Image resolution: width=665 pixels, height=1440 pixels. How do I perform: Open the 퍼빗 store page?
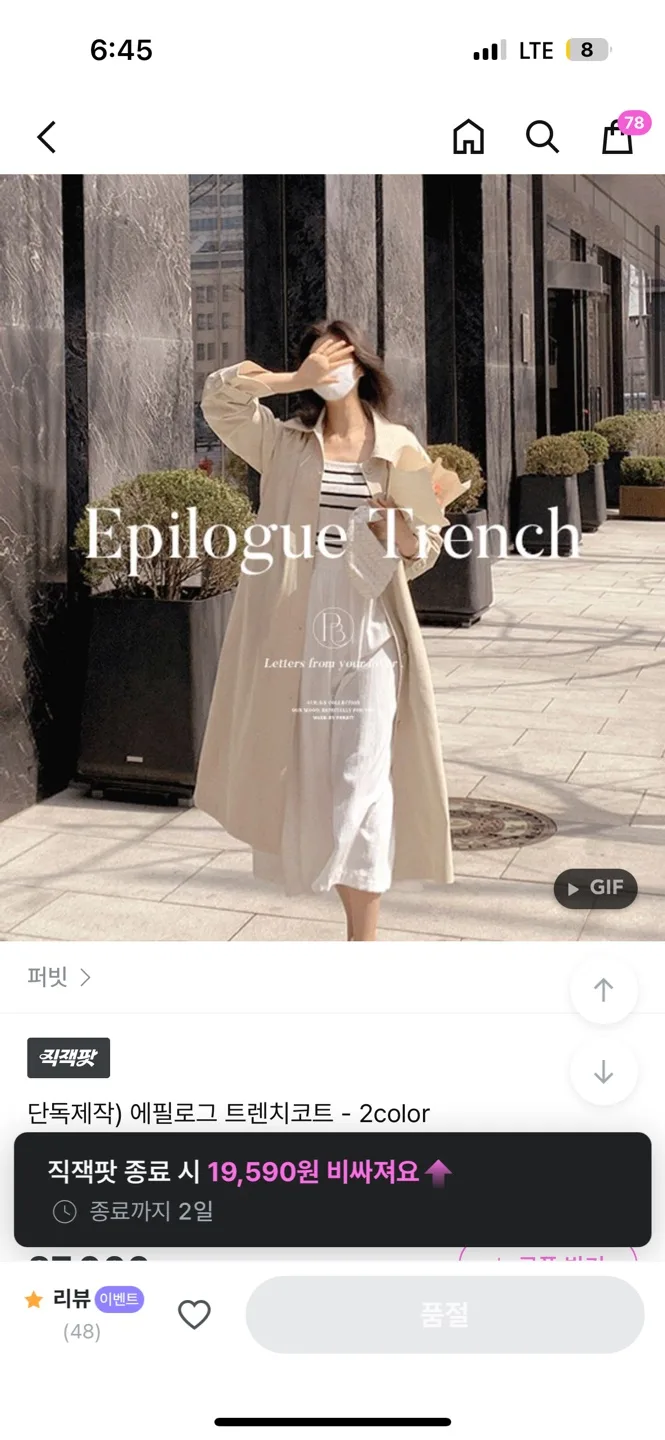coord(59,977)
